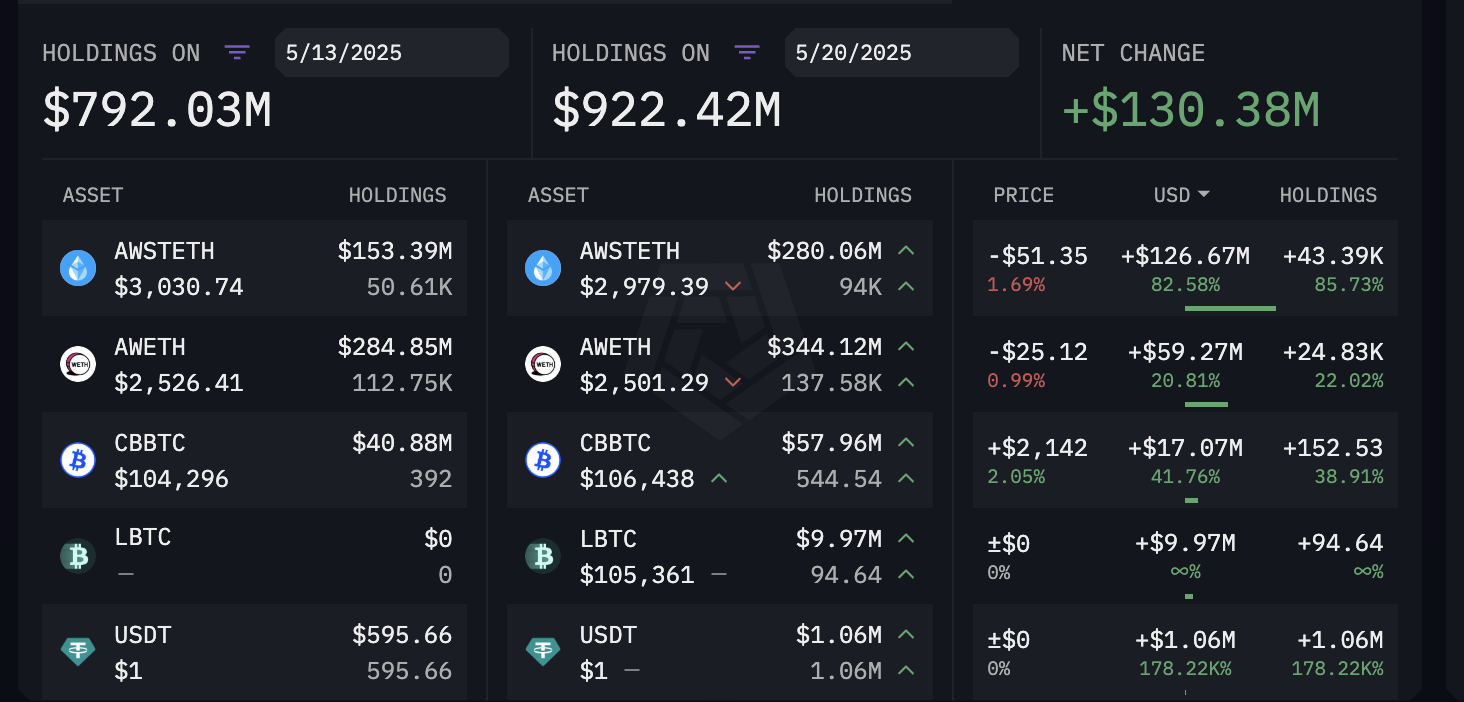Viewport: 1464px width, 702px height.
Task: Tap filter icon beside the 5/13/2025 date
Action: [237, 53]
